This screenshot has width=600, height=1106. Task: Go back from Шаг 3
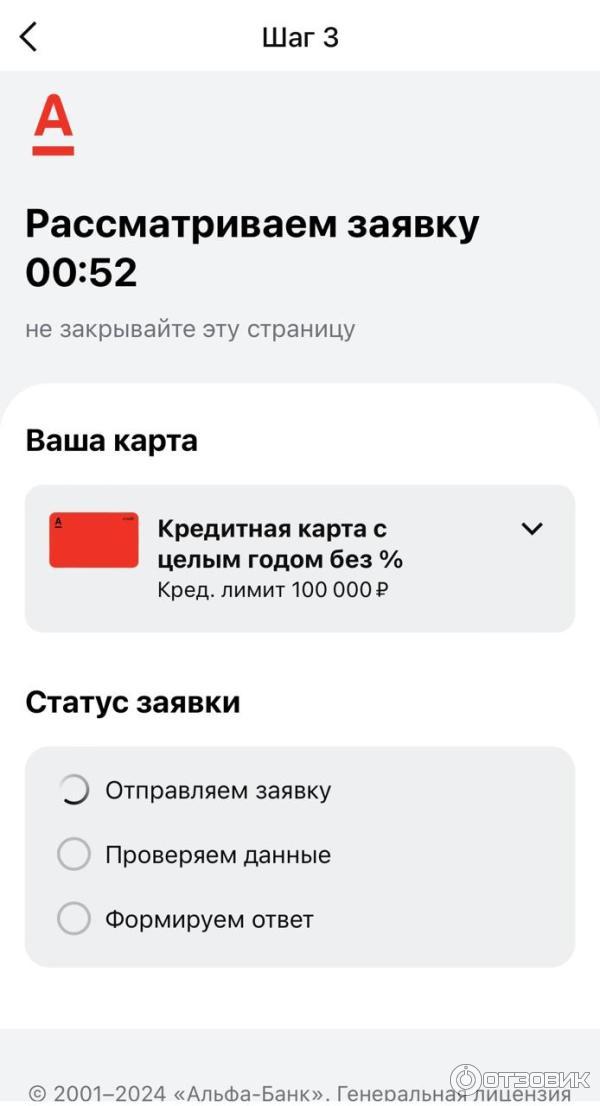(x=28, y=37)
